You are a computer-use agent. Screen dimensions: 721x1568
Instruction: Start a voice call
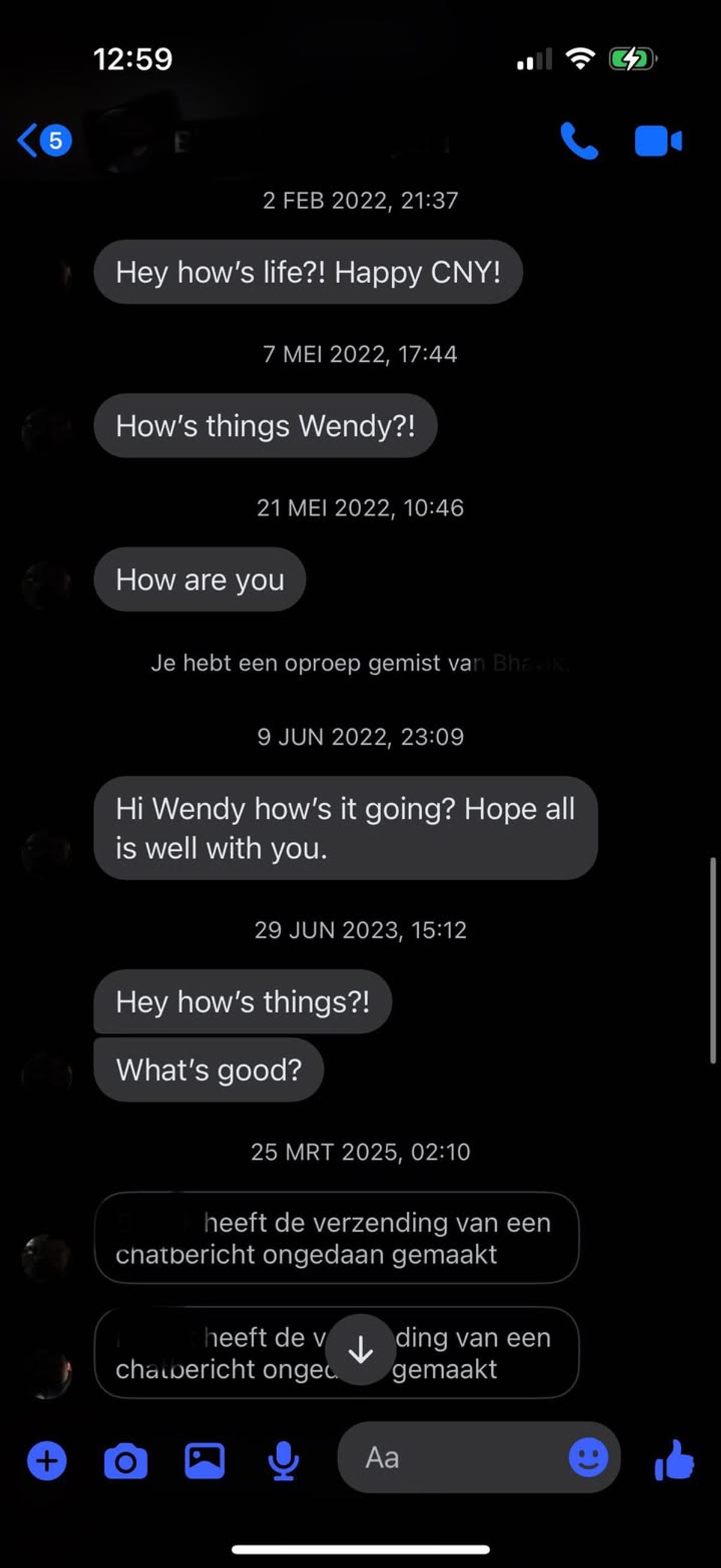(579, 141)
